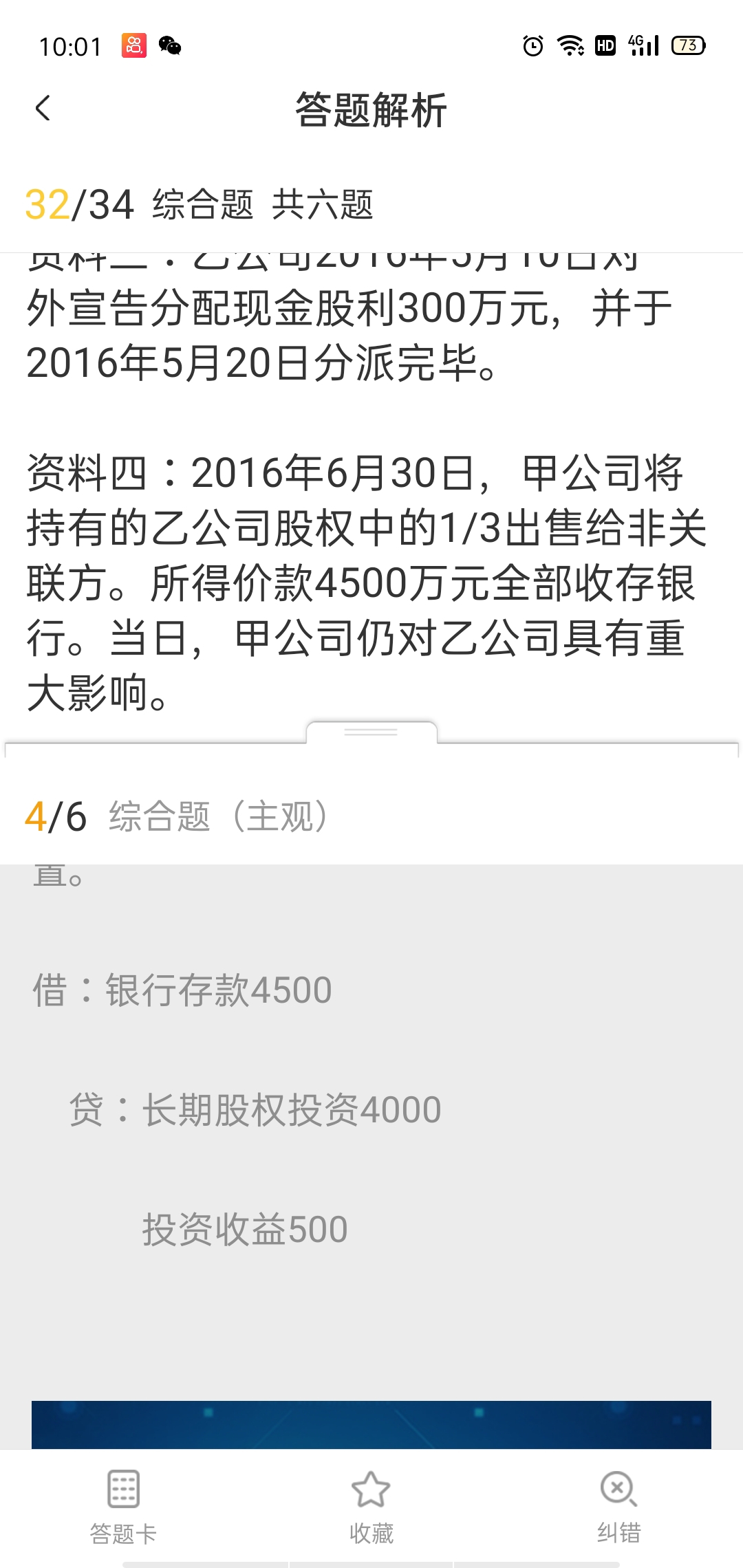Go back using the top-left arrow
743x1568 pixels.
click(43, 109)
